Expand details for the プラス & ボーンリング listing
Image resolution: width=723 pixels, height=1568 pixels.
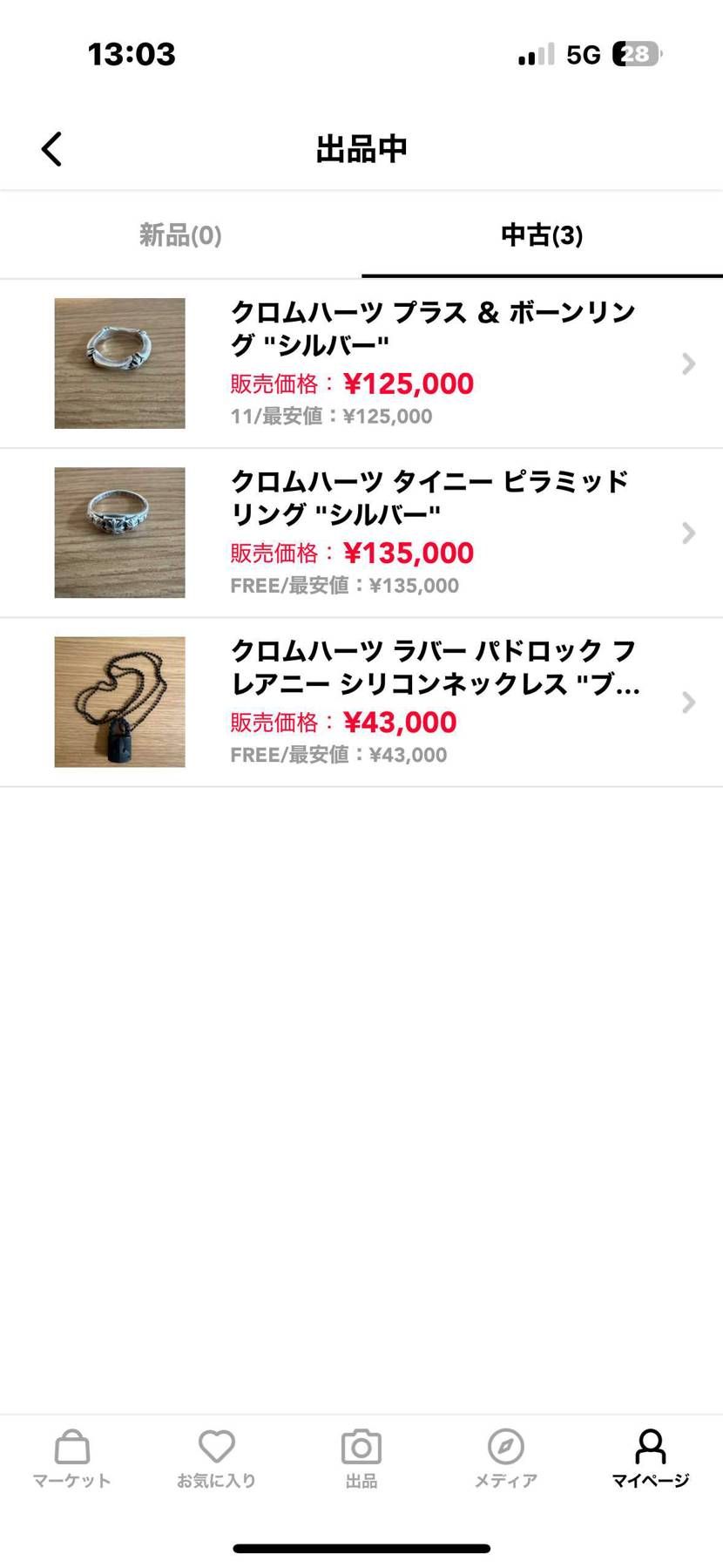689,363
